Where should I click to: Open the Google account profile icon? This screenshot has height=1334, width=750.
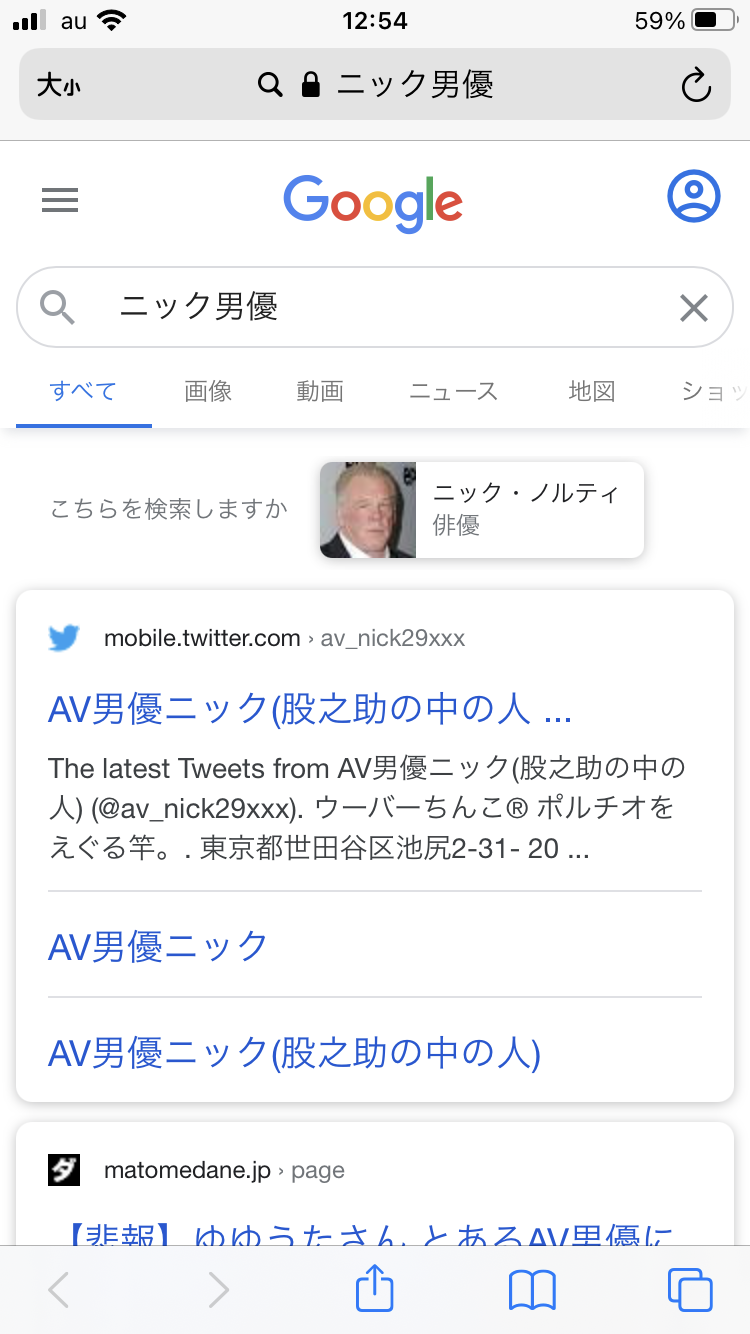(693, 196)
